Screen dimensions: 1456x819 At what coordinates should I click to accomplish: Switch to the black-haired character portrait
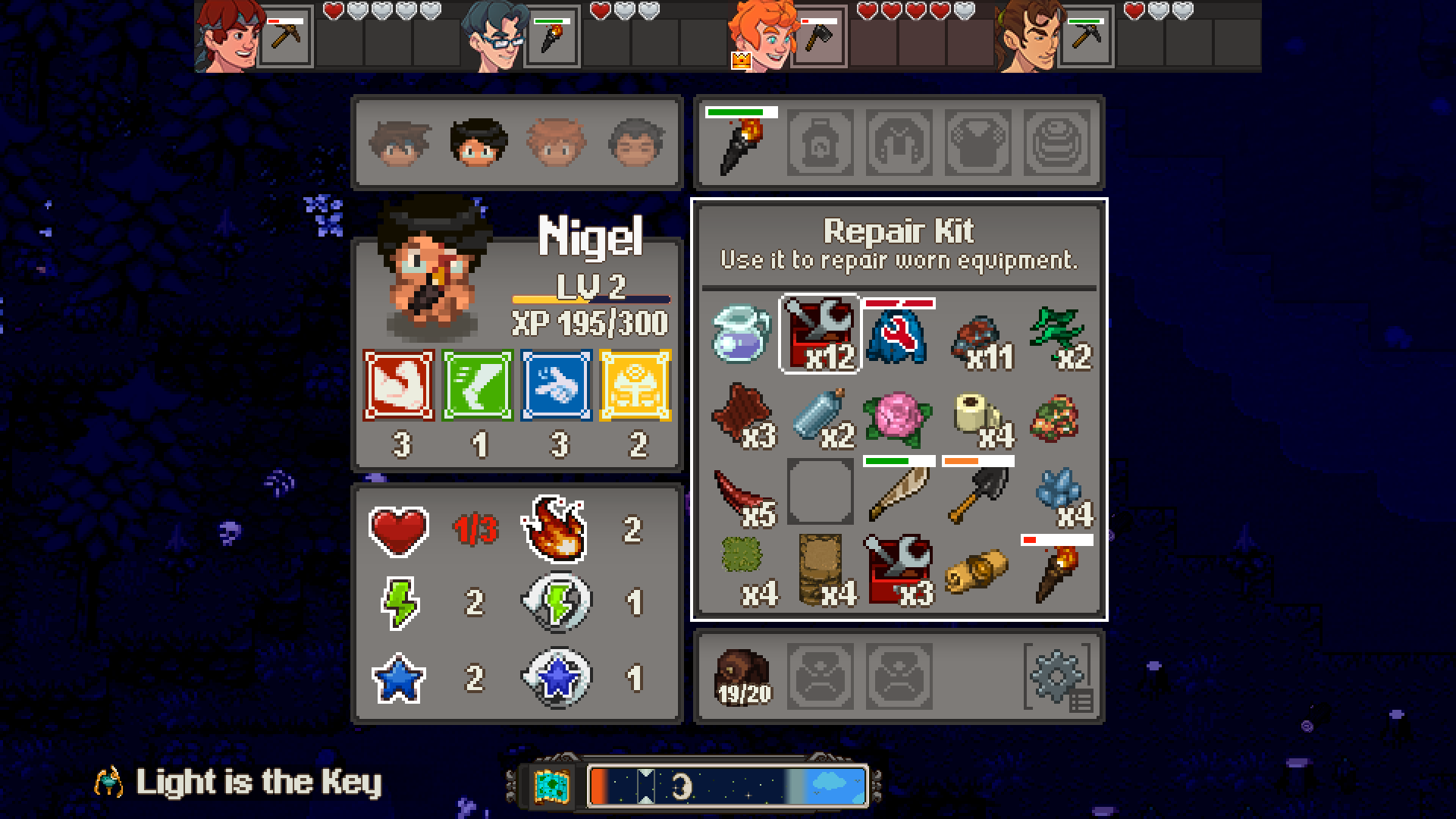478,142
